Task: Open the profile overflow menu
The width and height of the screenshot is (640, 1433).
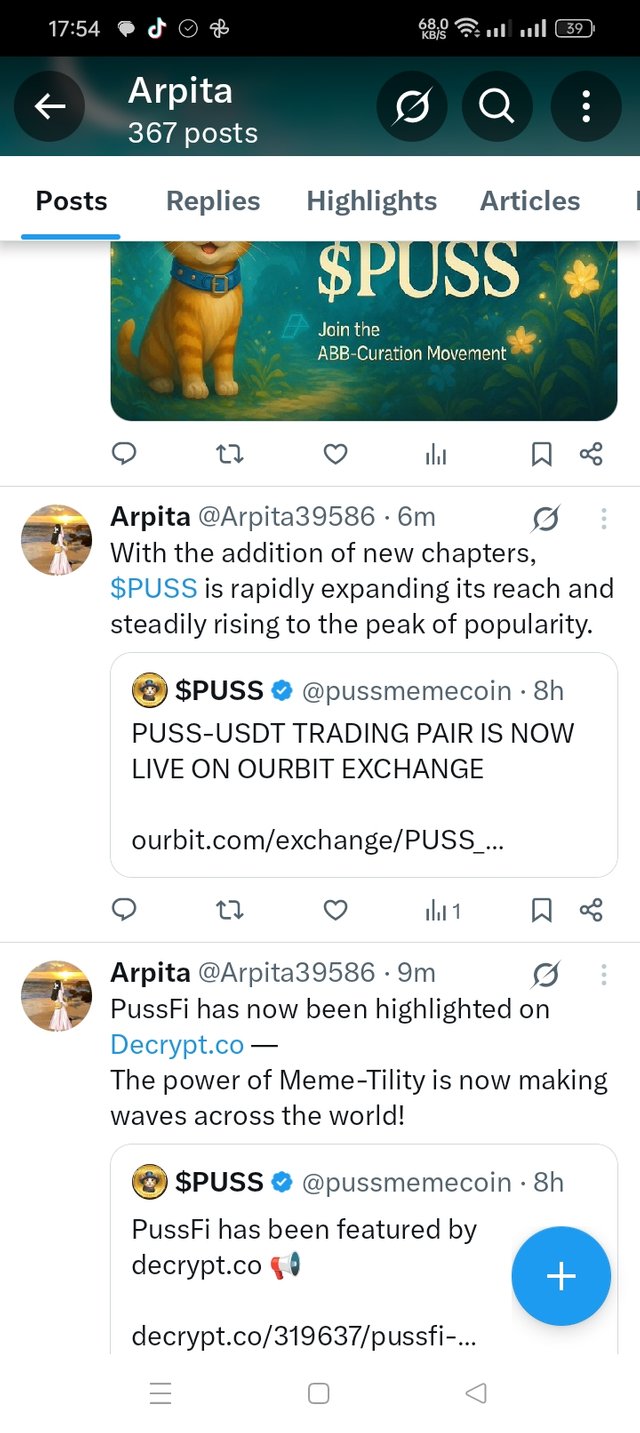Action: [x=586, y=106]
